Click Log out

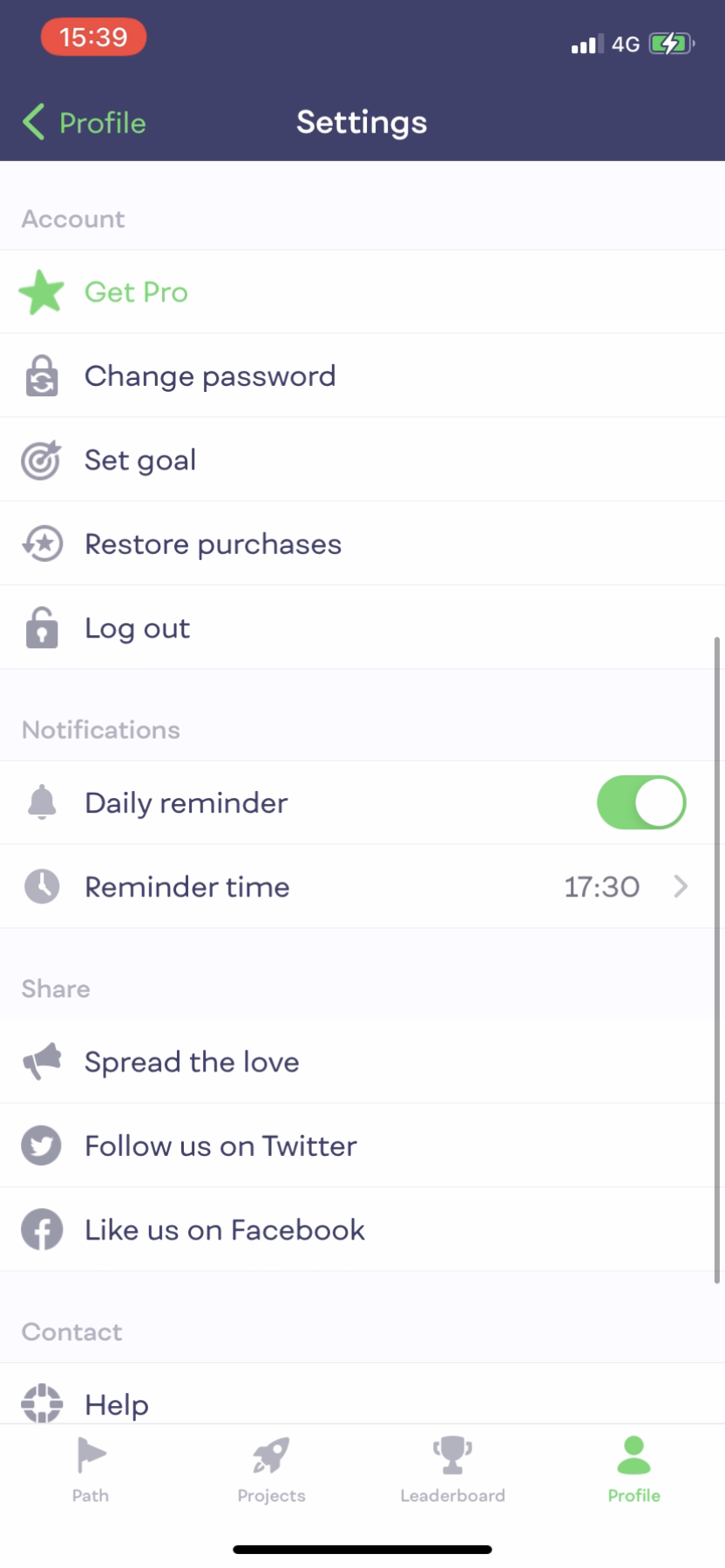137,626
